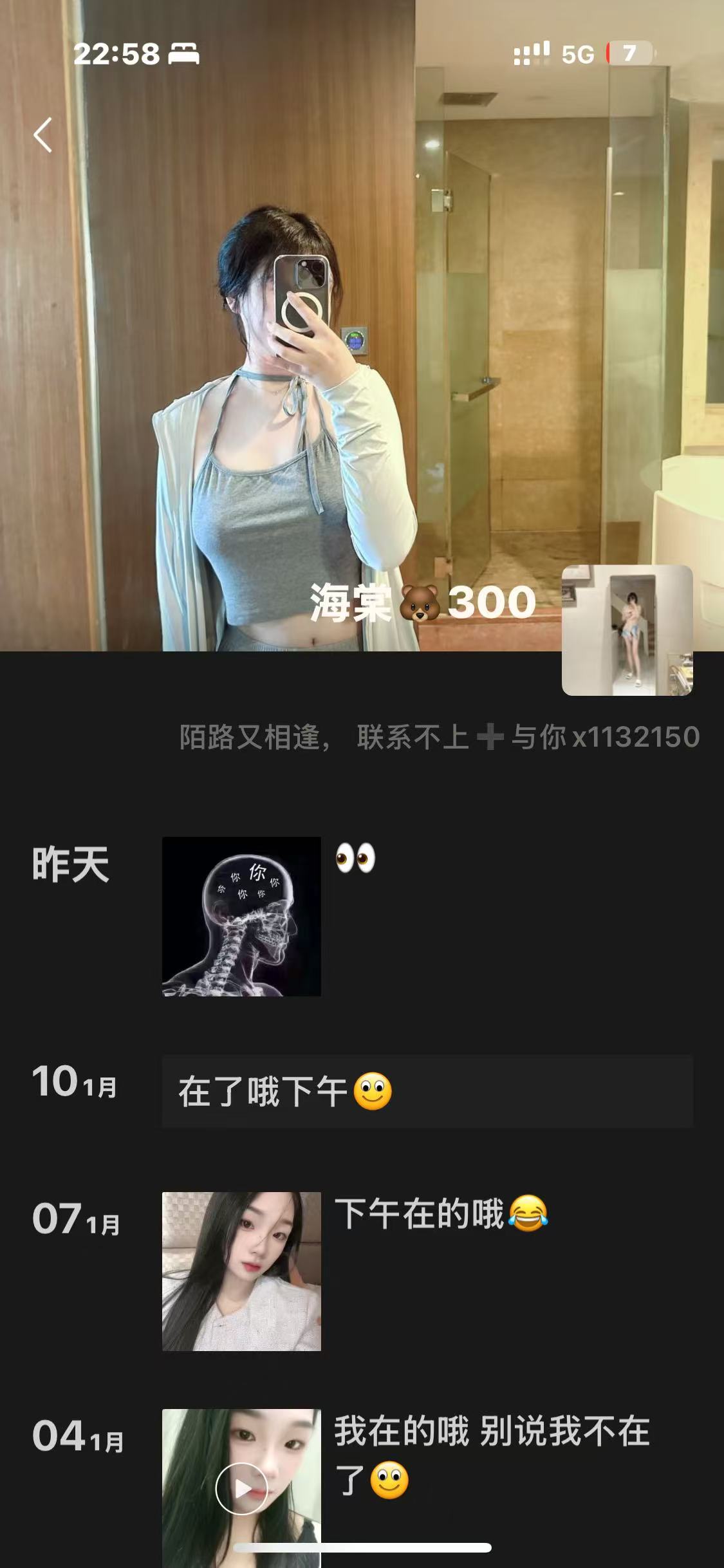Go back using the top-left arrow
Viewport: 724px width, 1568px height.
pos(43,135)
